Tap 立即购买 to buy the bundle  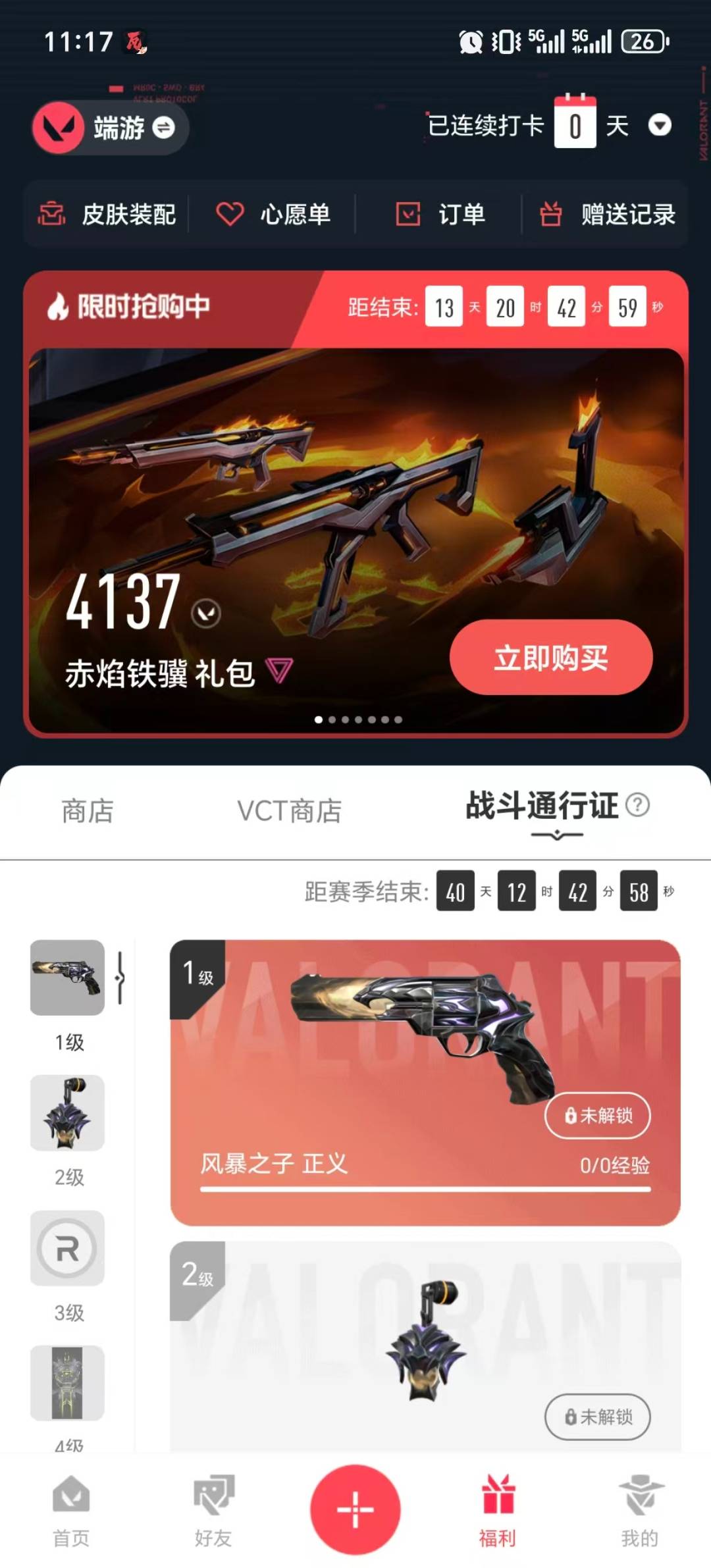tap(551, 658)
